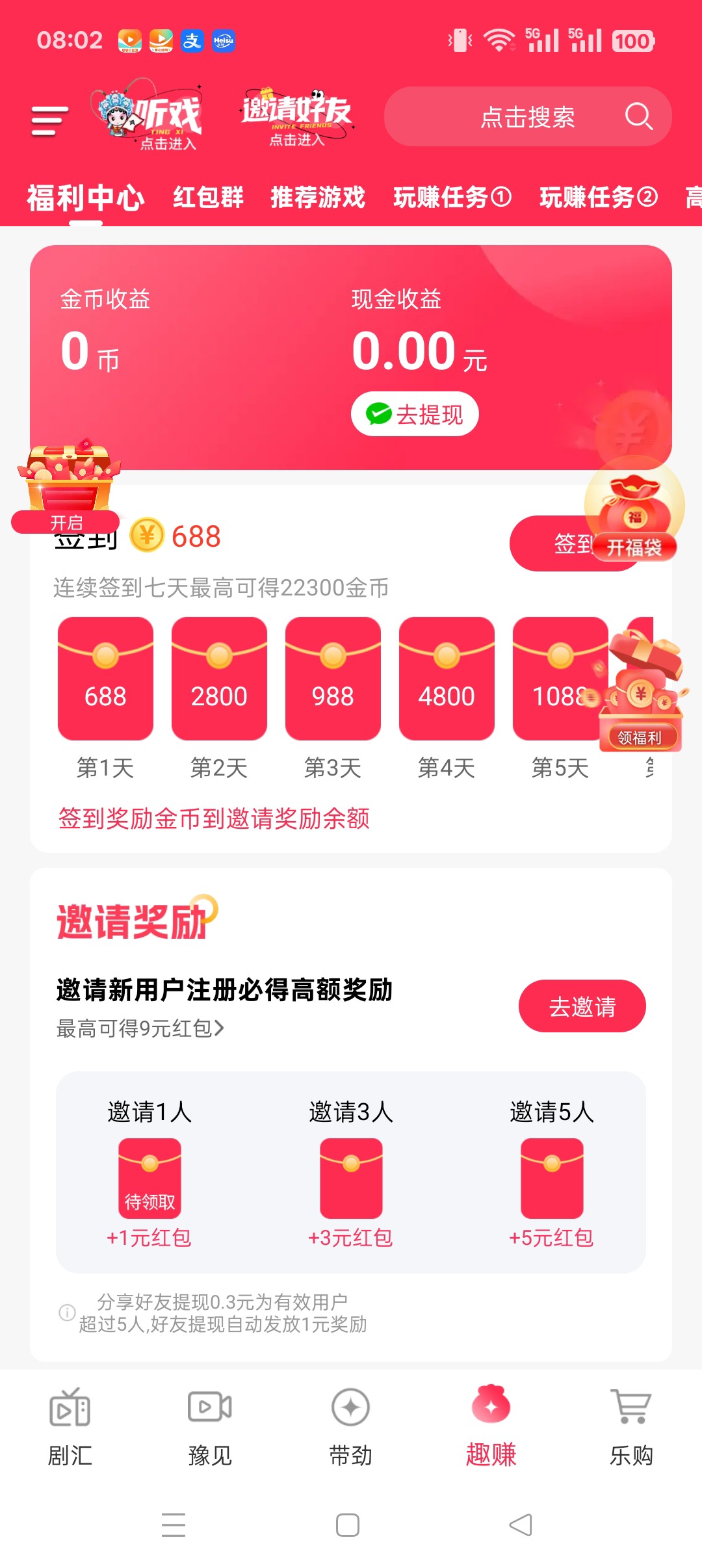This screenshot has height=1568, width=702.
Task: Tap the 点击搜索 search field
Action: [526, 117]
